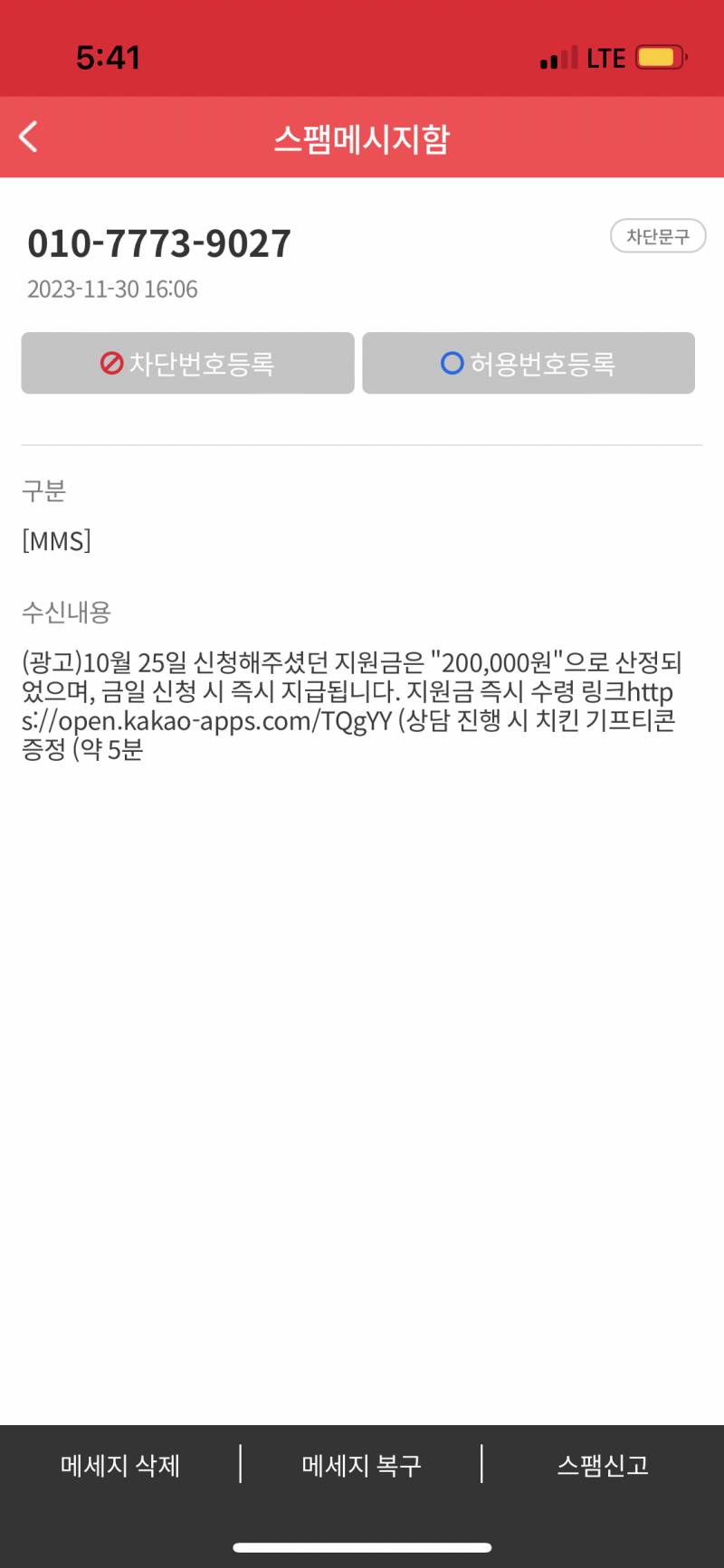Tap the cellular signal bars icon

(557, 57)
